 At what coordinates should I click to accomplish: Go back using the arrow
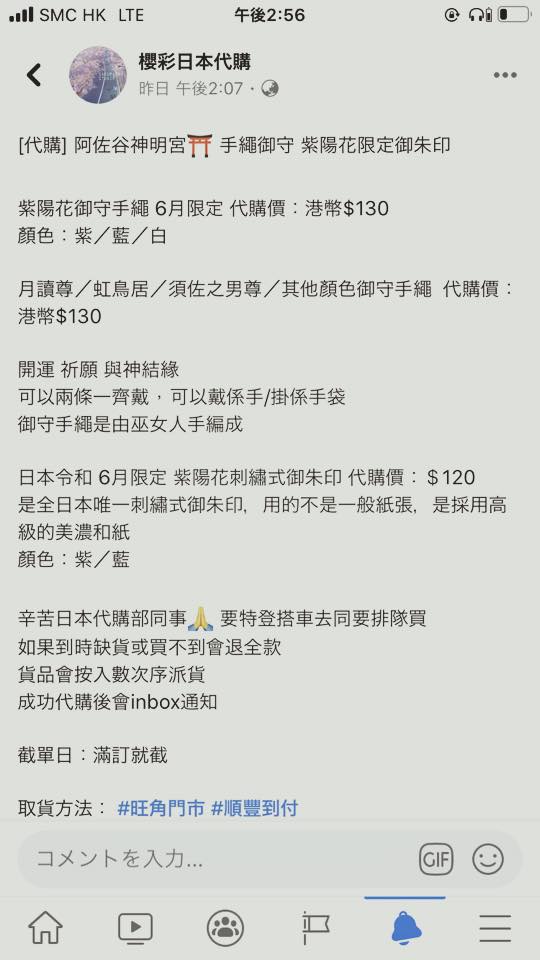click(x=34, y=75)
